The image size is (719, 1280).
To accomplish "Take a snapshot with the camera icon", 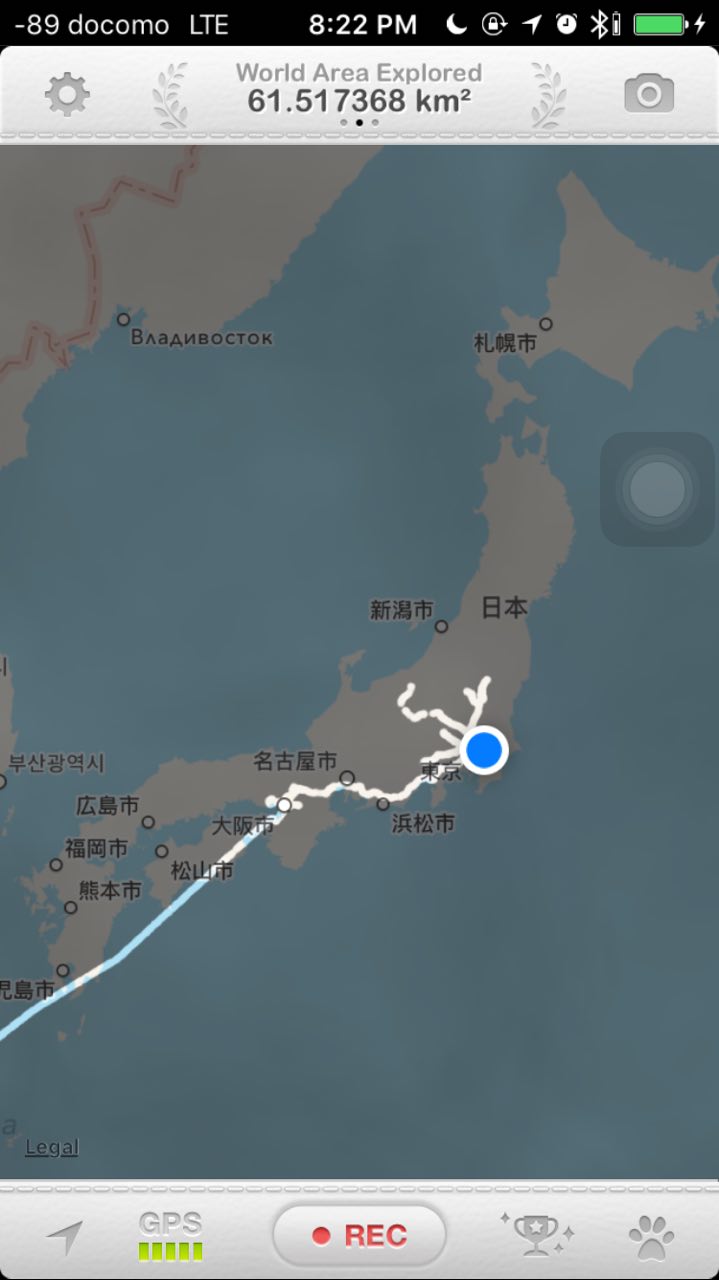I will (x=649, y=94).
